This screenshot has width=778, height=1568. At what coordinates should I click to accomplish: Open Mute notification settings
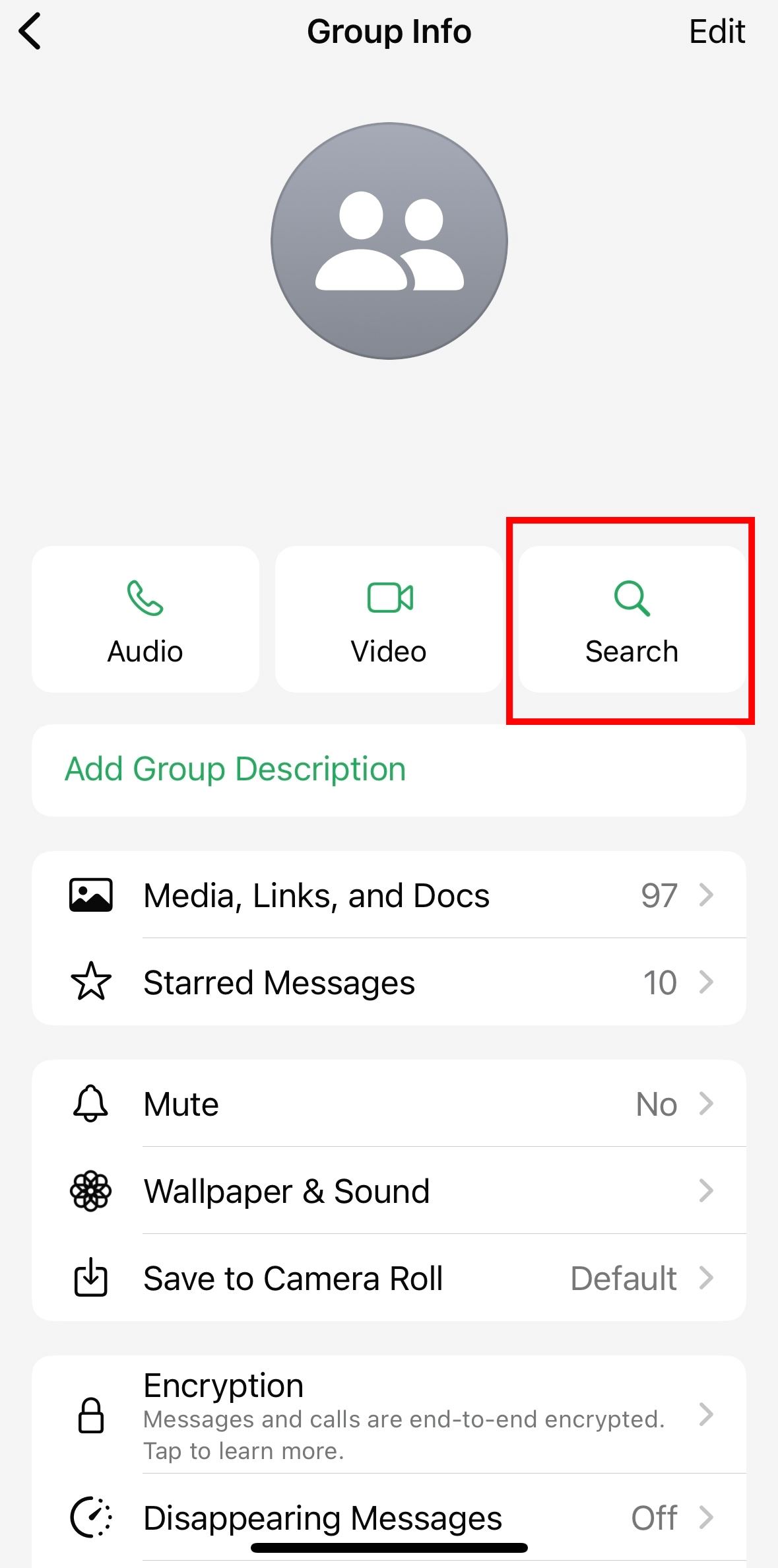click(389, 1103)
